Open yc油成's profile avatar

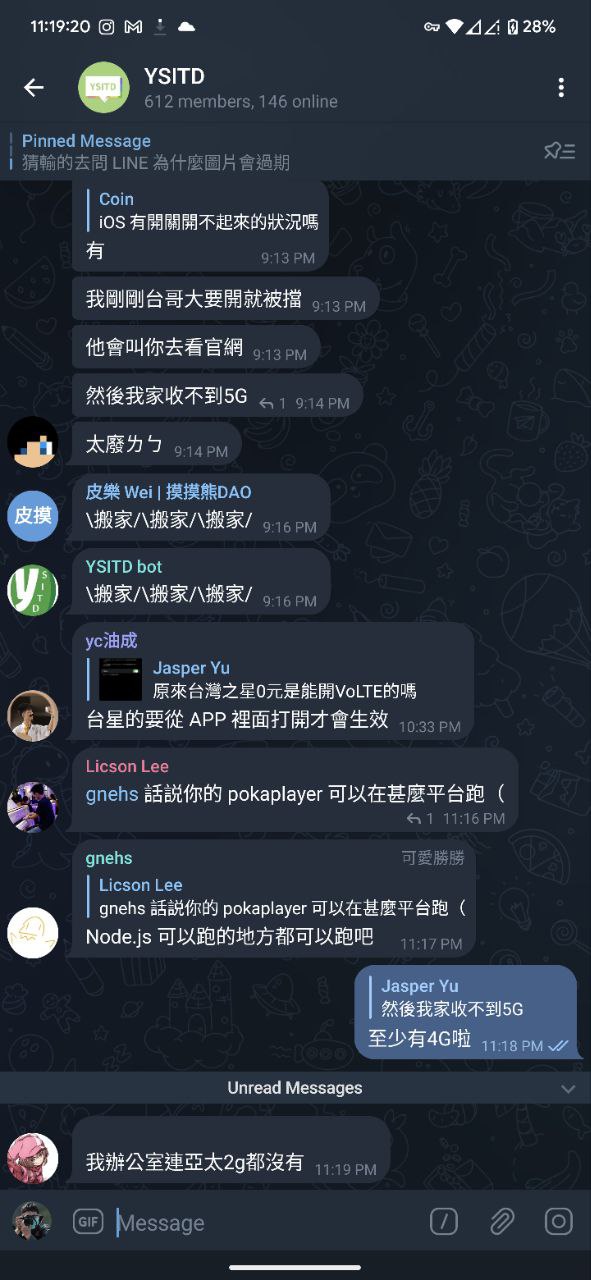click(33, 715)
